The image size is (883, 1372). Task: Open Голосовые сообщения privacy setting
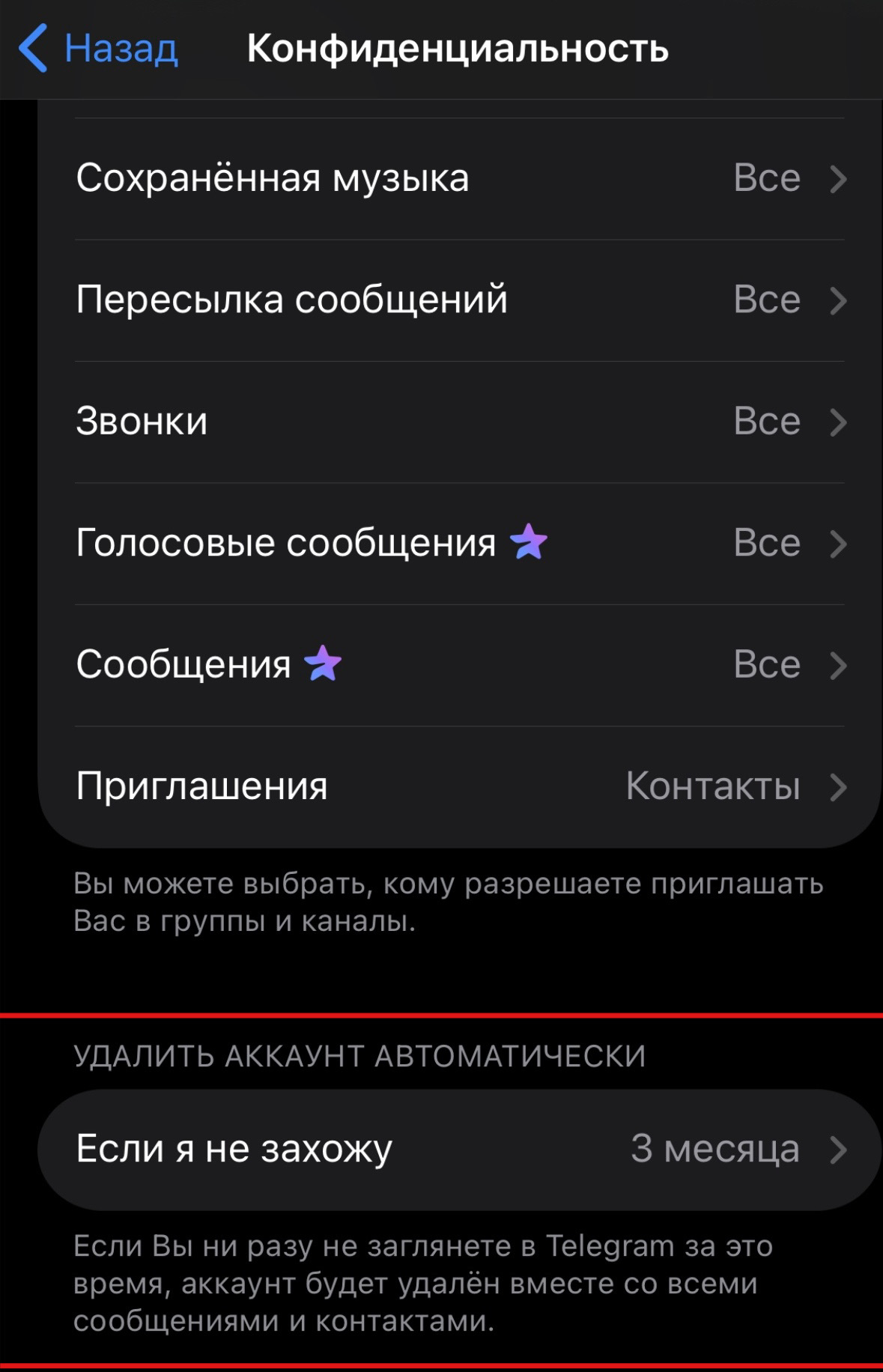click(460, 543)
